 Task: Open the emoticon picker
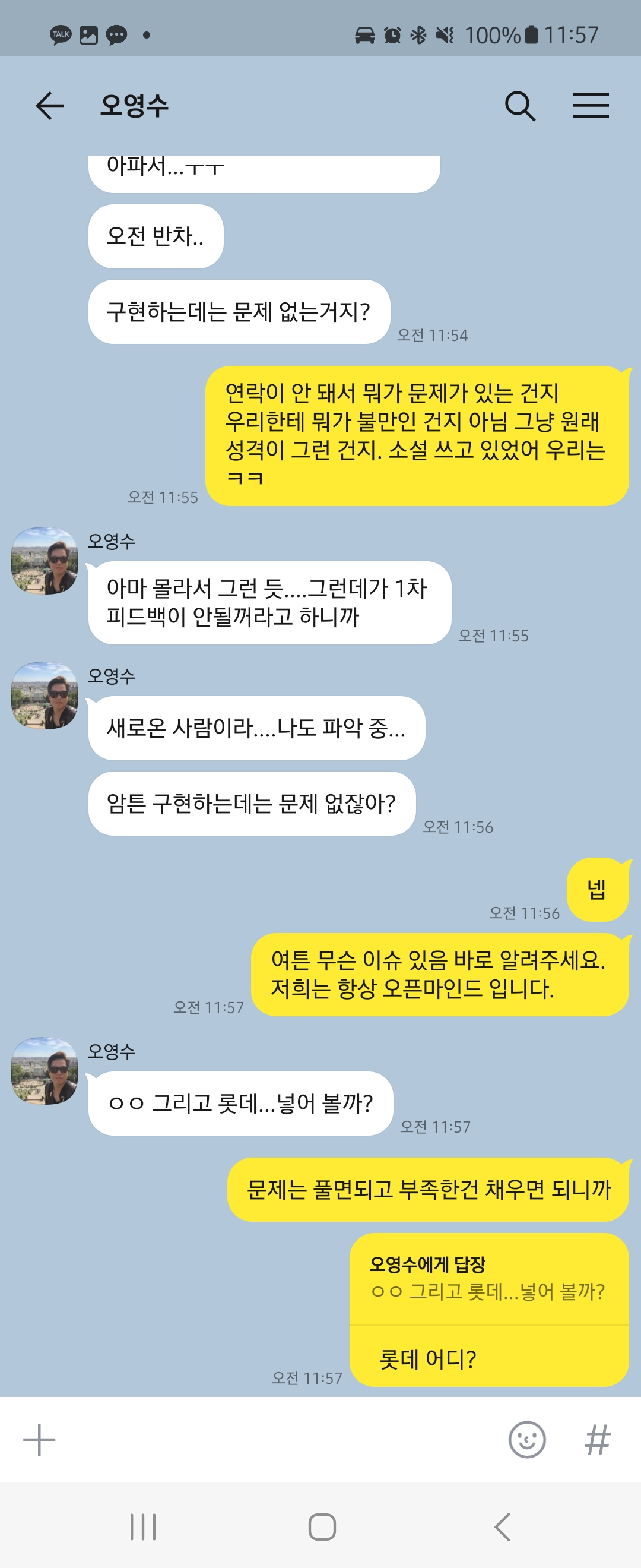tap(526, 1440)
